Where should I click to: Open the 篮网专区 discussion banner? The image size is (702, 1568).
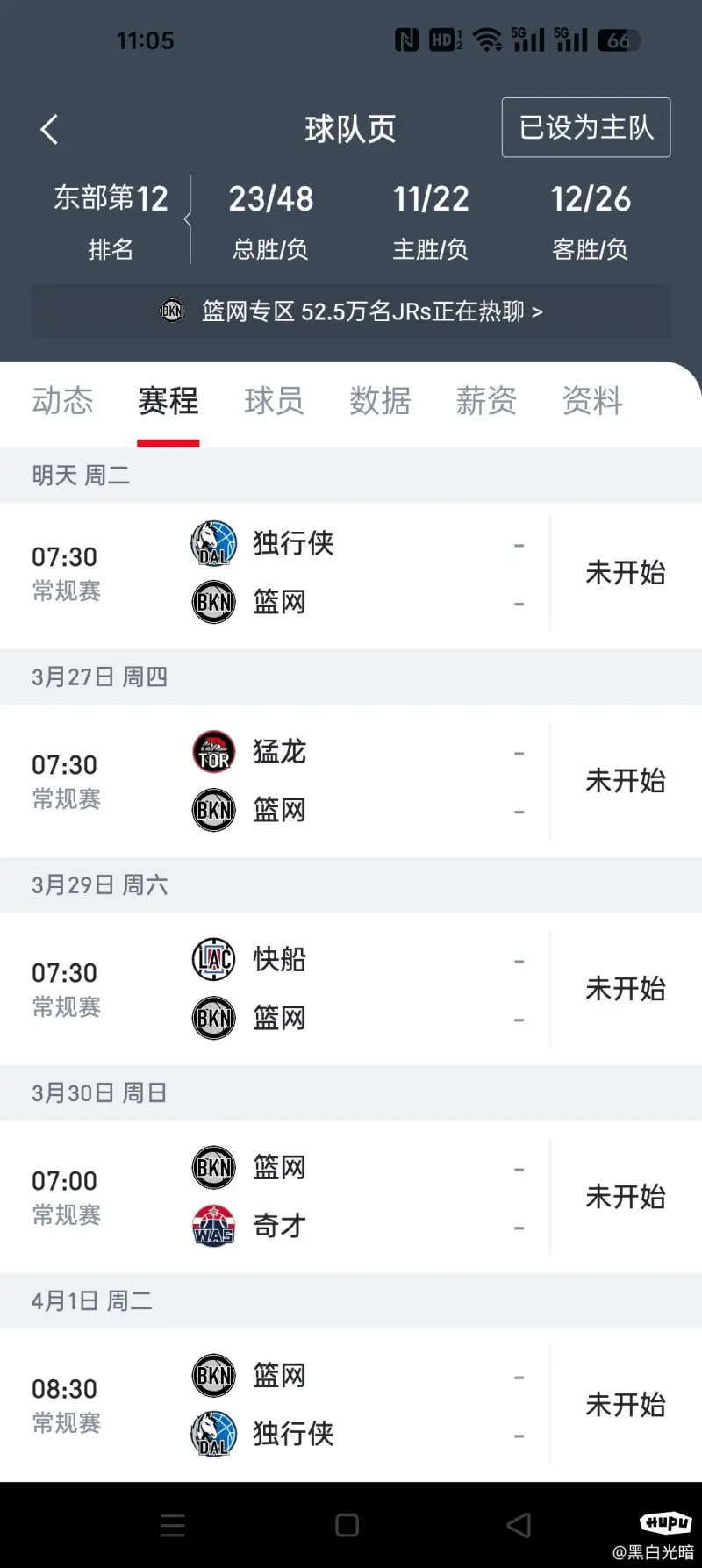[x=351, y=311]
